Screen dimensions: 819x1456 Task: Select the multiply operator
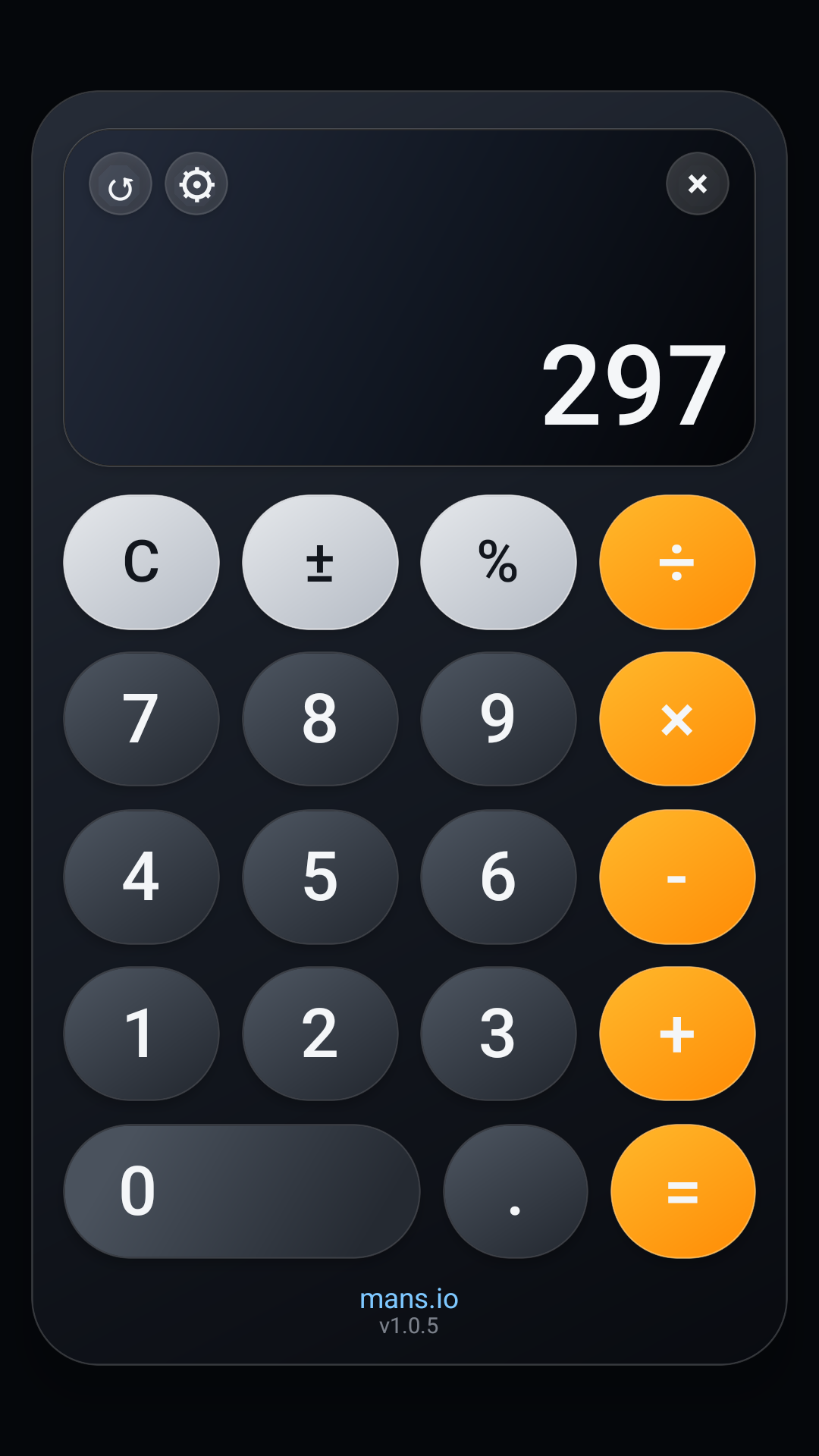coord(677,719)
